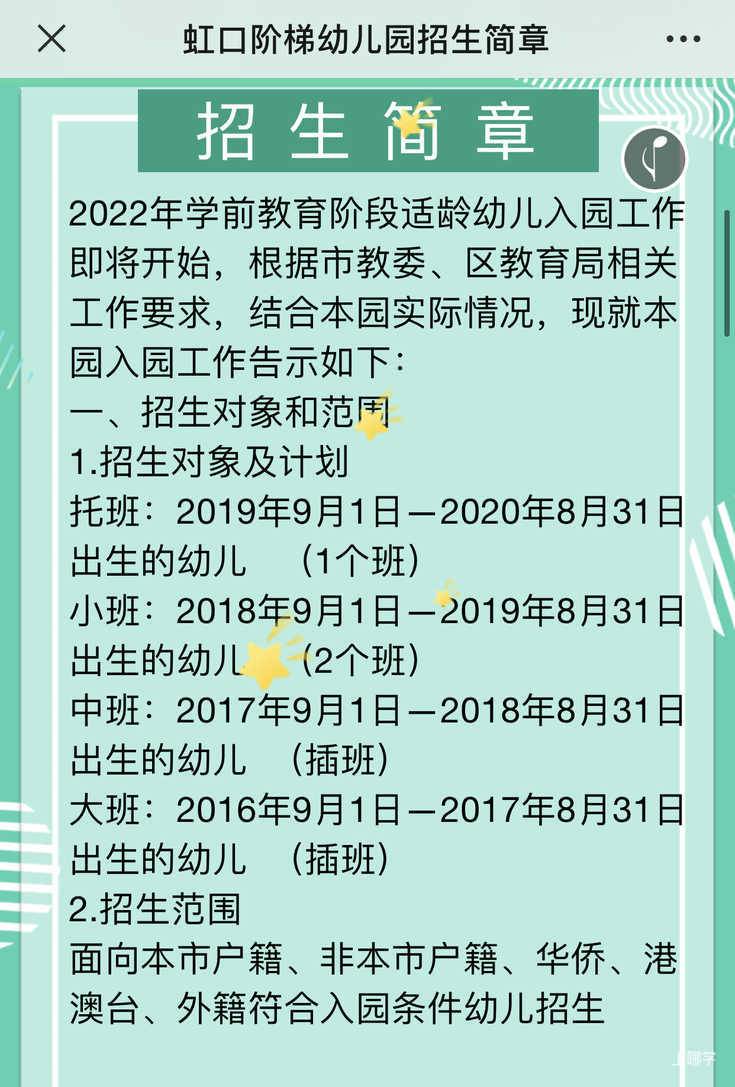
Task: Close the 虹口阶梯幼儿园招生简章 page
Action: [51, 39]
